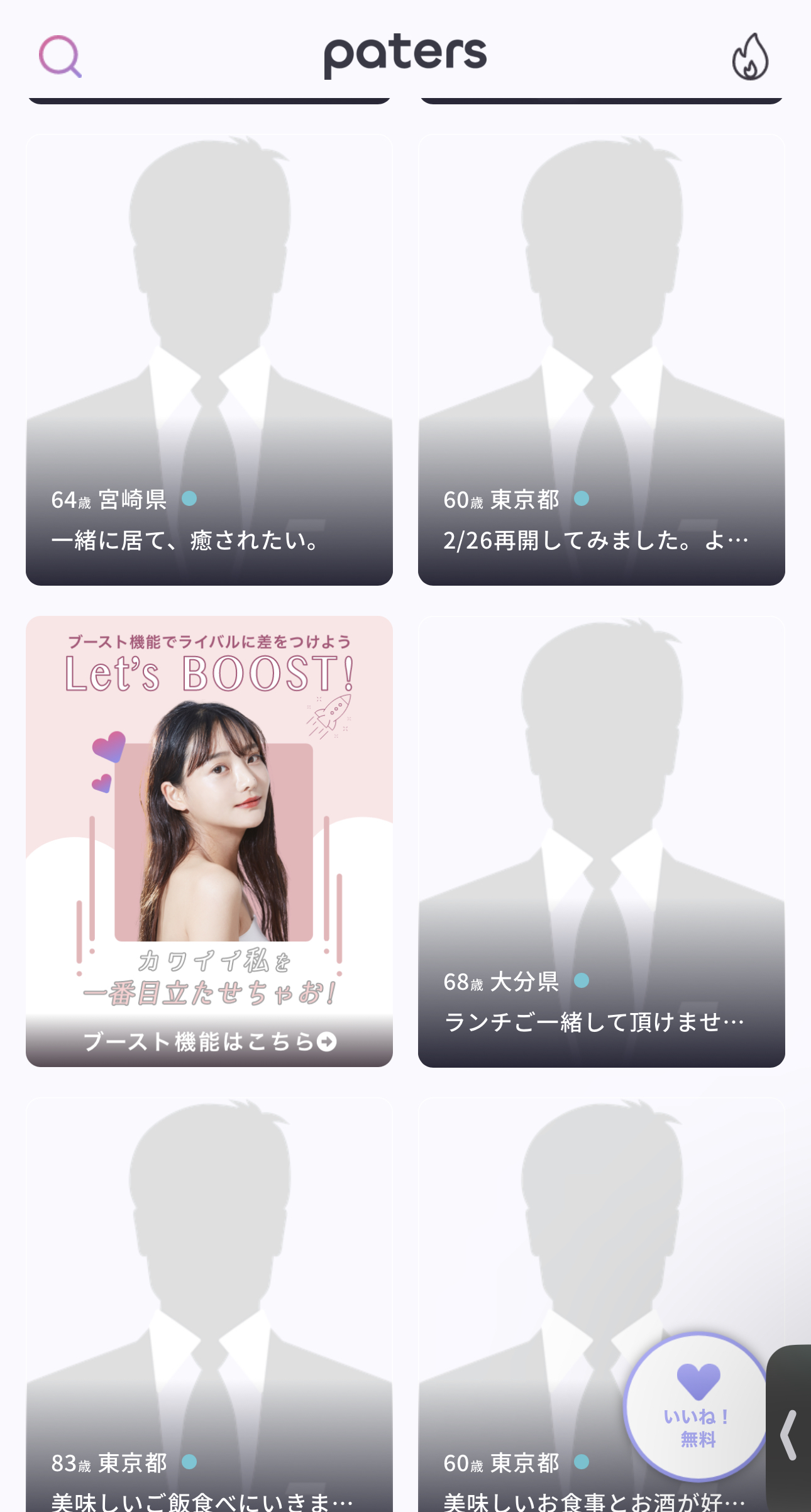Image resolution: width=811 pixels, height=1512 pixels.
Task: Open the flame boost icon
Action: (750, 57)
